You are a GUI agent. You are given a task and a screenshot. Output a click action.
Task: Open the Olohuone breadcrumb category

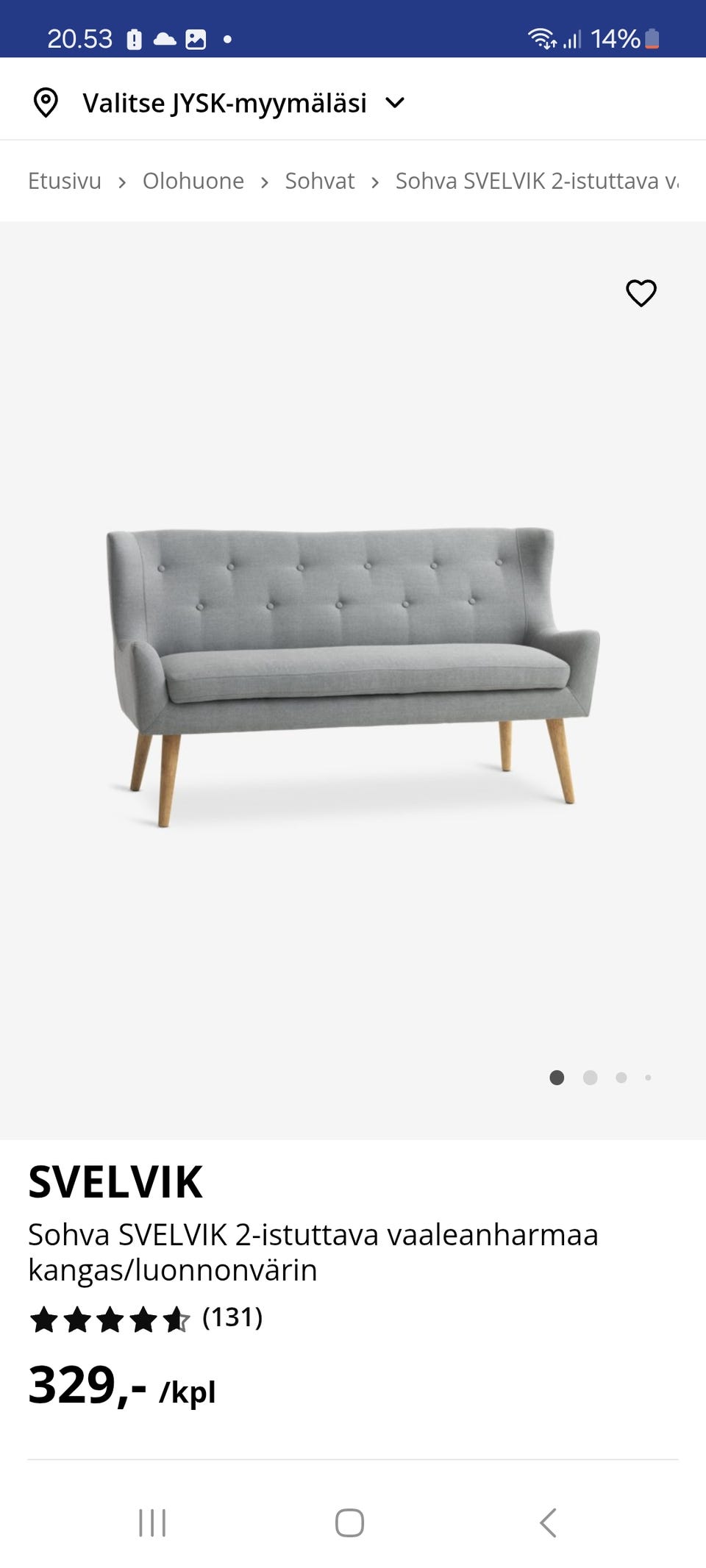(x=193, y=181)
